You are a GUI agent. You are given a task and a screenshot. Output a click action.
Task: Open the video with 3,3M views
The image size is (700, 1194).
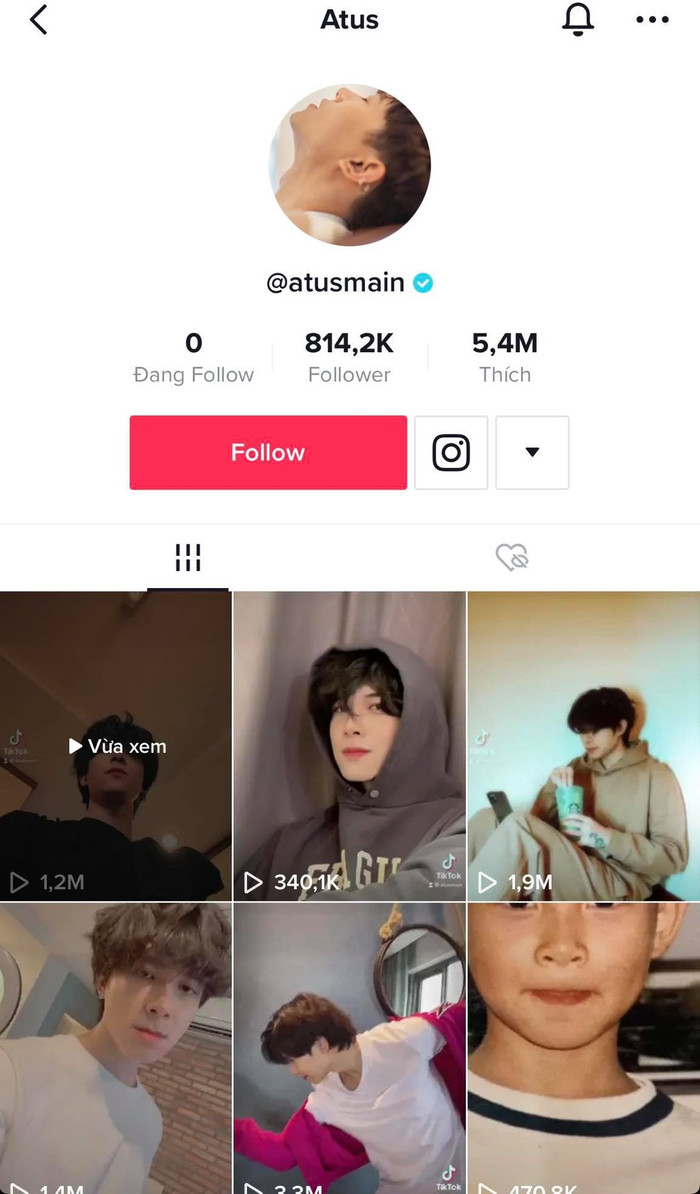click(349, 1048)
